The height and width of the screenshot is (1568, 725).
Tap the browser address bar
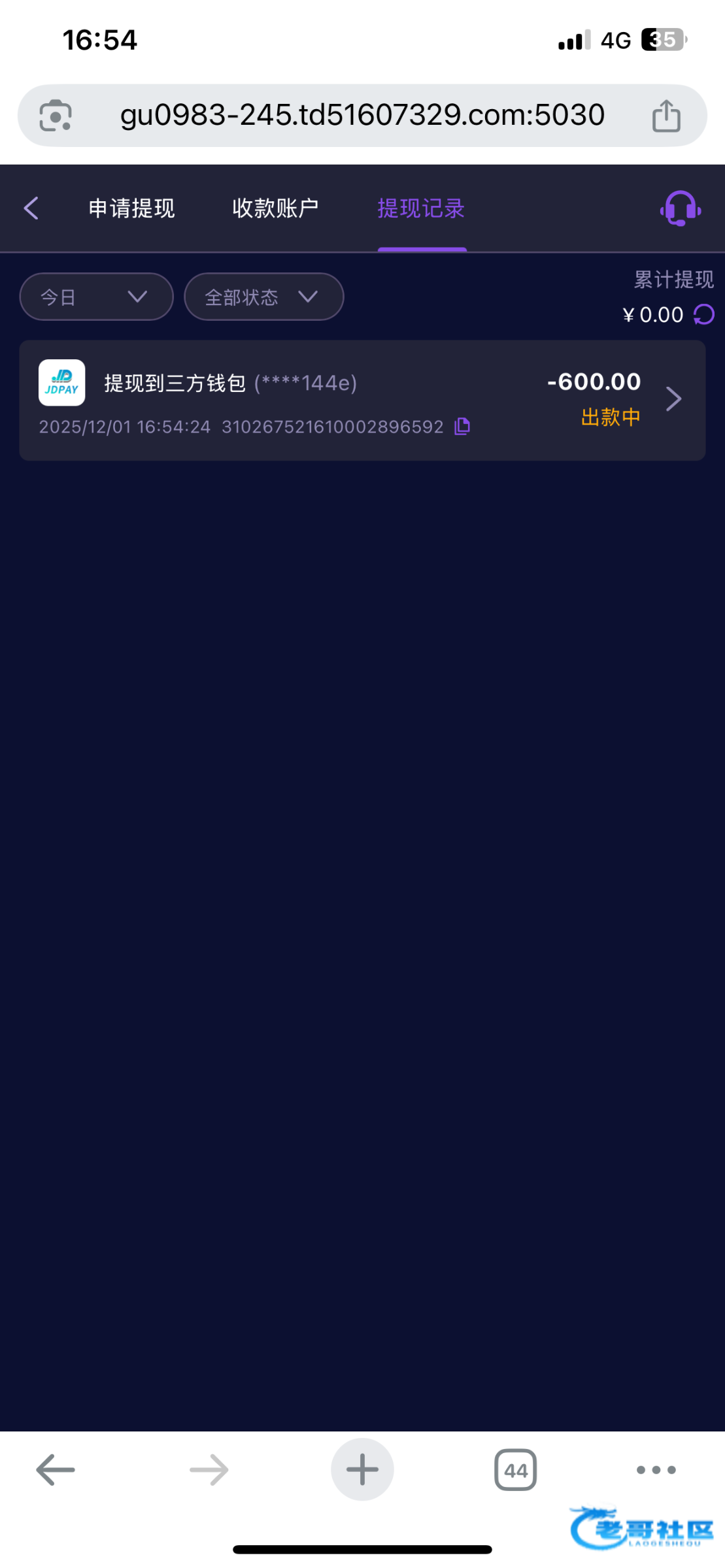tap(362, 116)
